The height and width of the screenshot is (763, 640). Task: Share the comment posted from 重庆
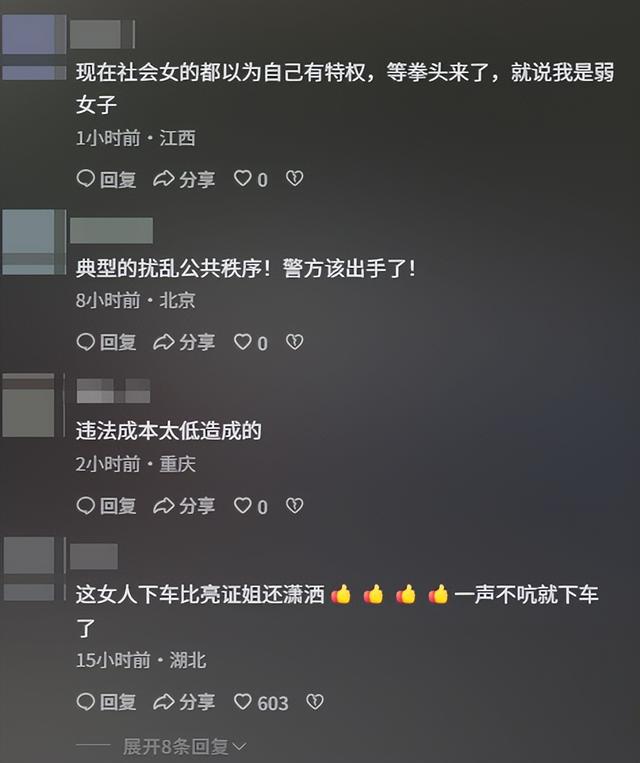click(x=184, y=506)
